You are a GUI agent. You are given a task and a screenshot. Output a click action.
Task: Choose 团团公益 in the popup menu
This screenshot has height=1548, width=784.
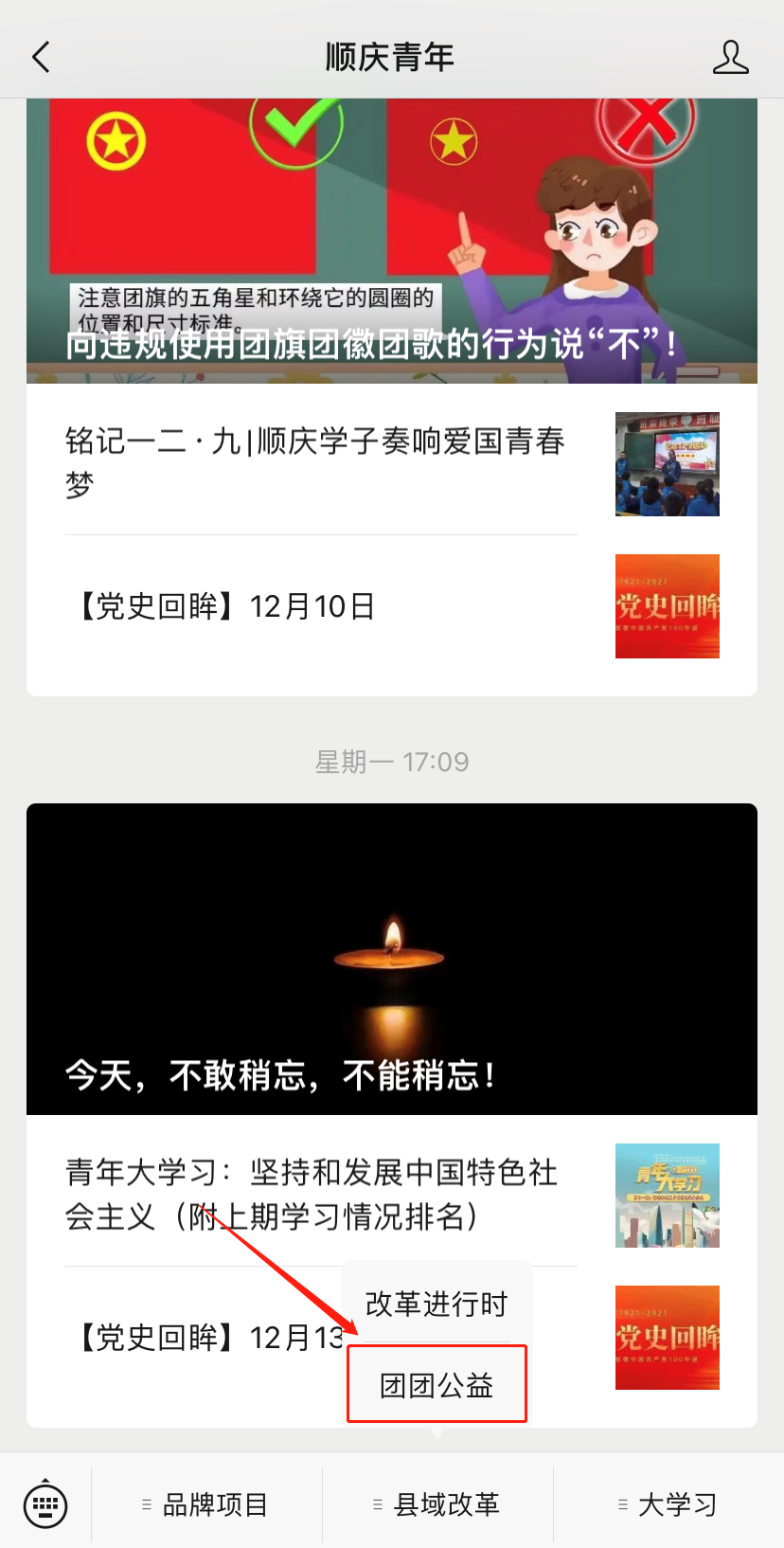pyautogui.click(x=437, y=1385)
